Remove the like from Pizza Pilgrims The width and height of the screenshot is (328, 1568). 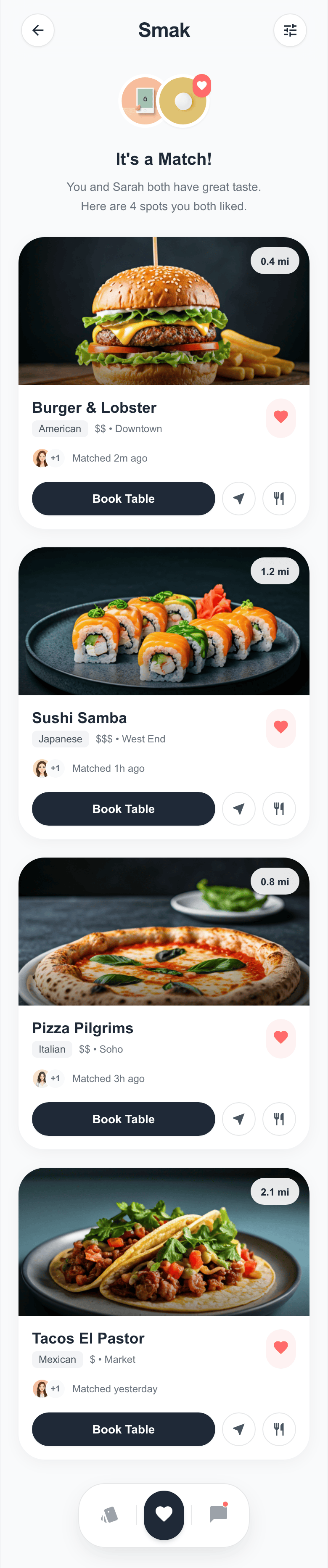tap(280, 1037)
